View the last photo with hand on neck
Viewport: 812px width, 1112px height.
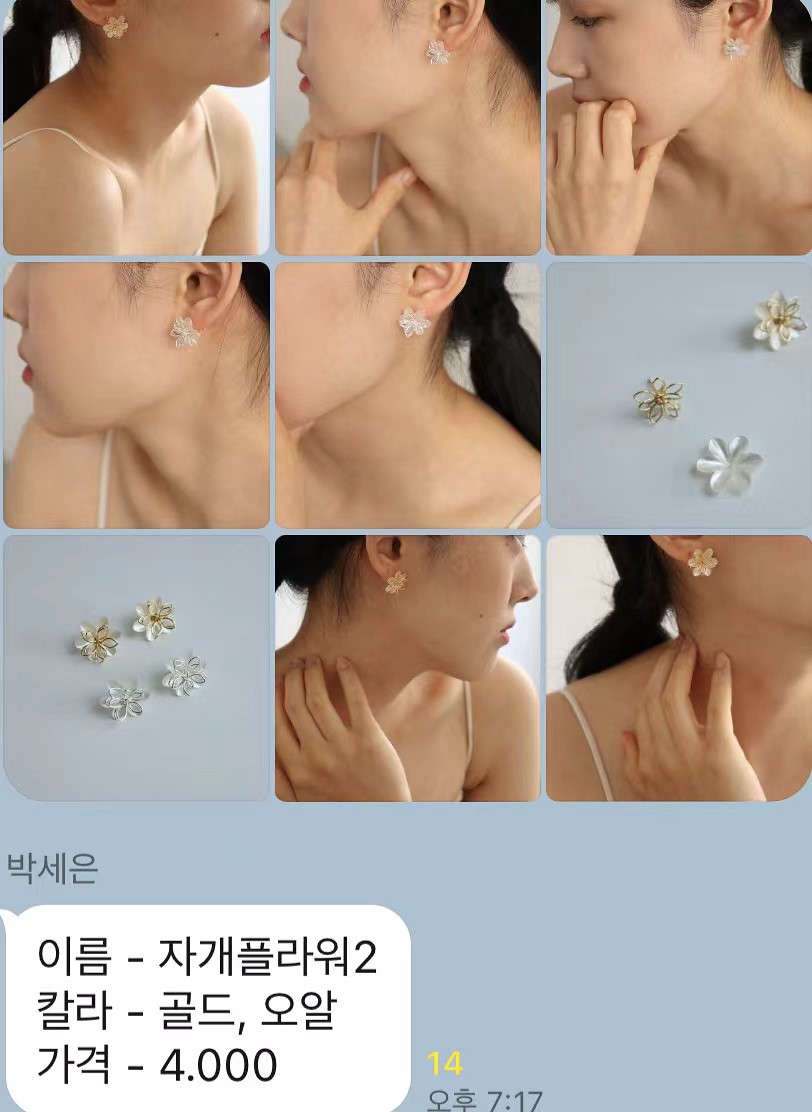tap(679, 668)
